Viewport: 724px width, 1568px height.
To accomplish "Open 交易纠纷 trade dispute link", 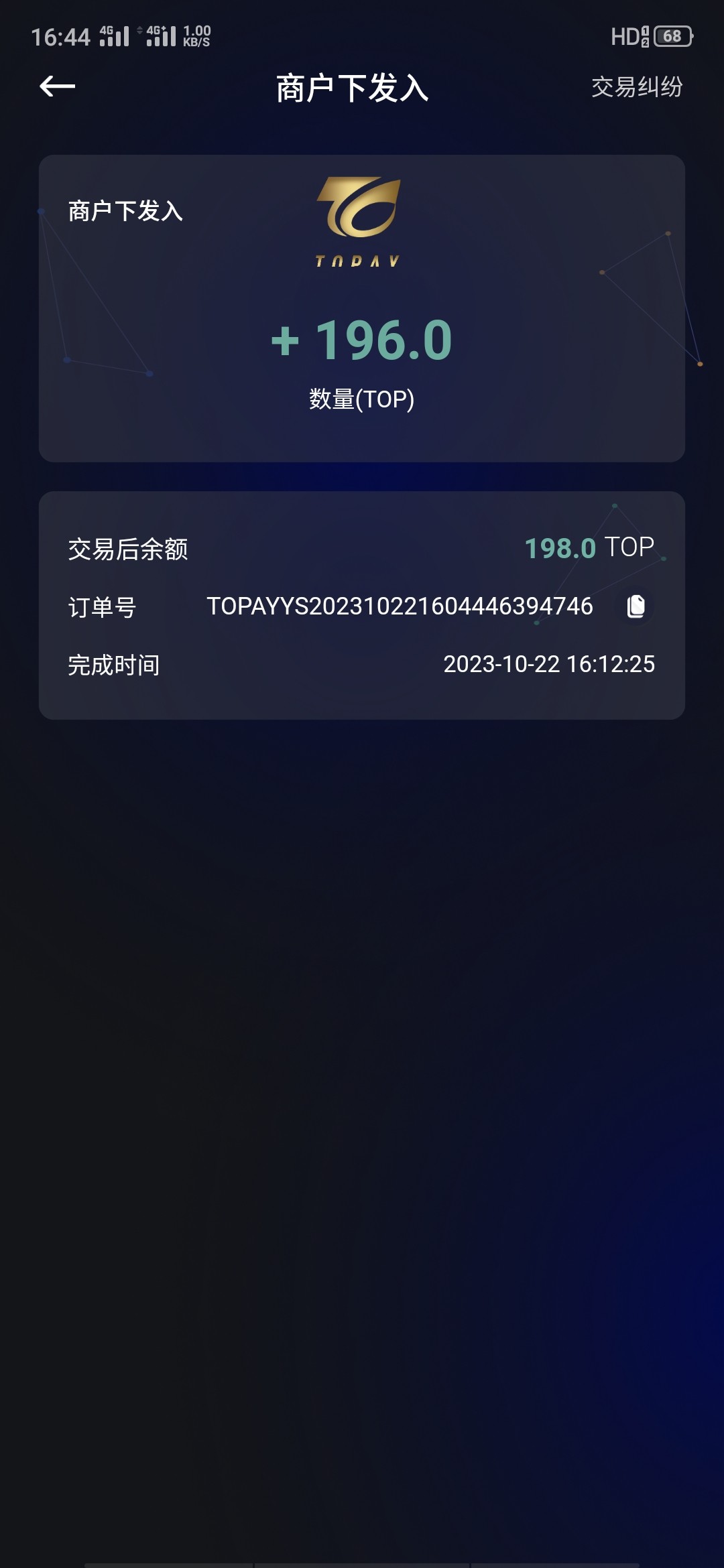I will (636, 87).
